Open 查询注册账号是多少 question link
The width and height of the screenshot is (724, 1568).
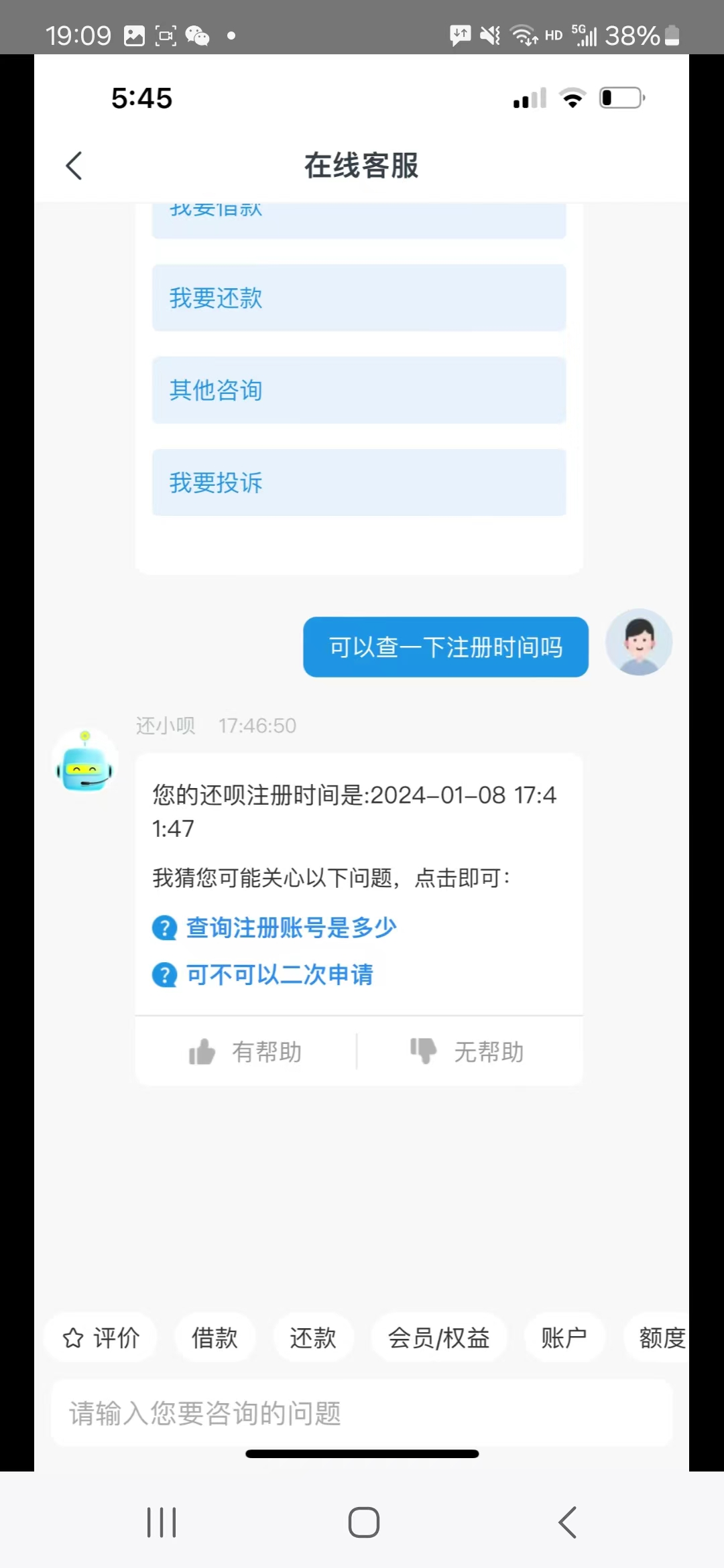[290, 928]
